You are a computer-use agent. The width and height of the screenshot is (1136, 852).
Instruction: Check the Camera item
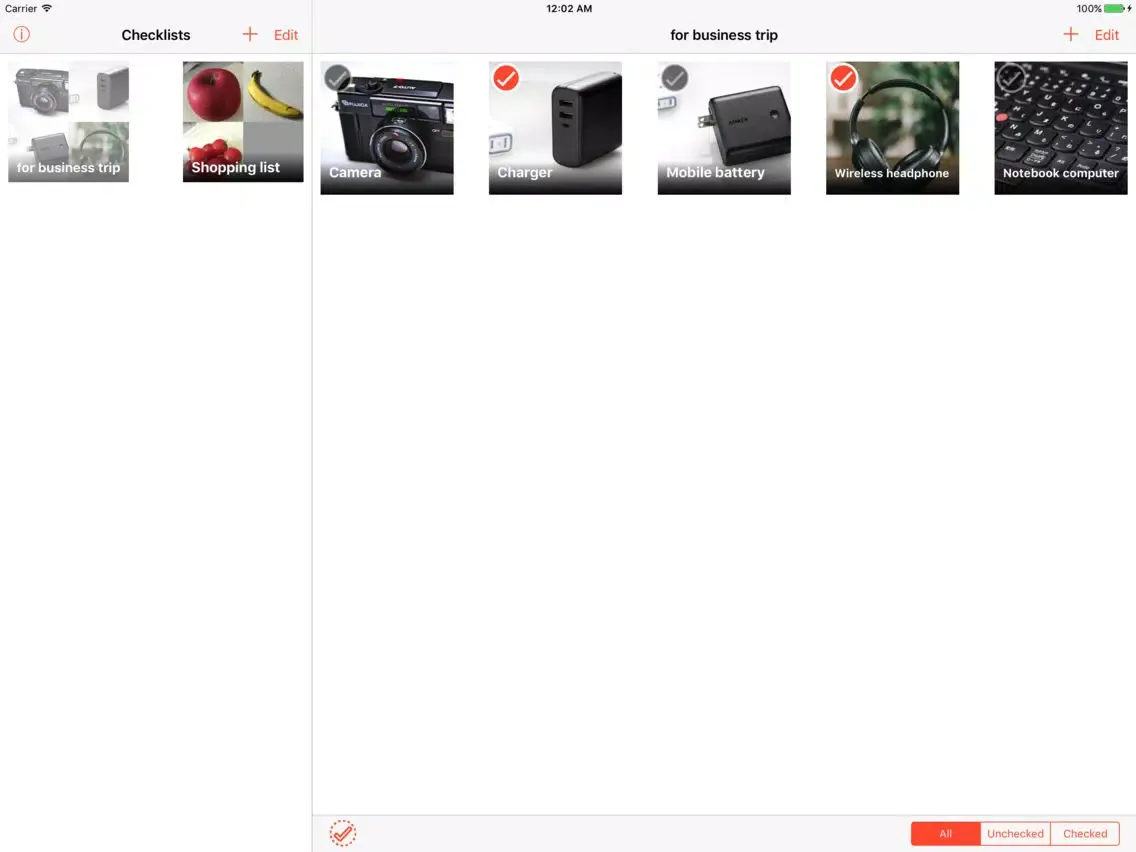338,78
